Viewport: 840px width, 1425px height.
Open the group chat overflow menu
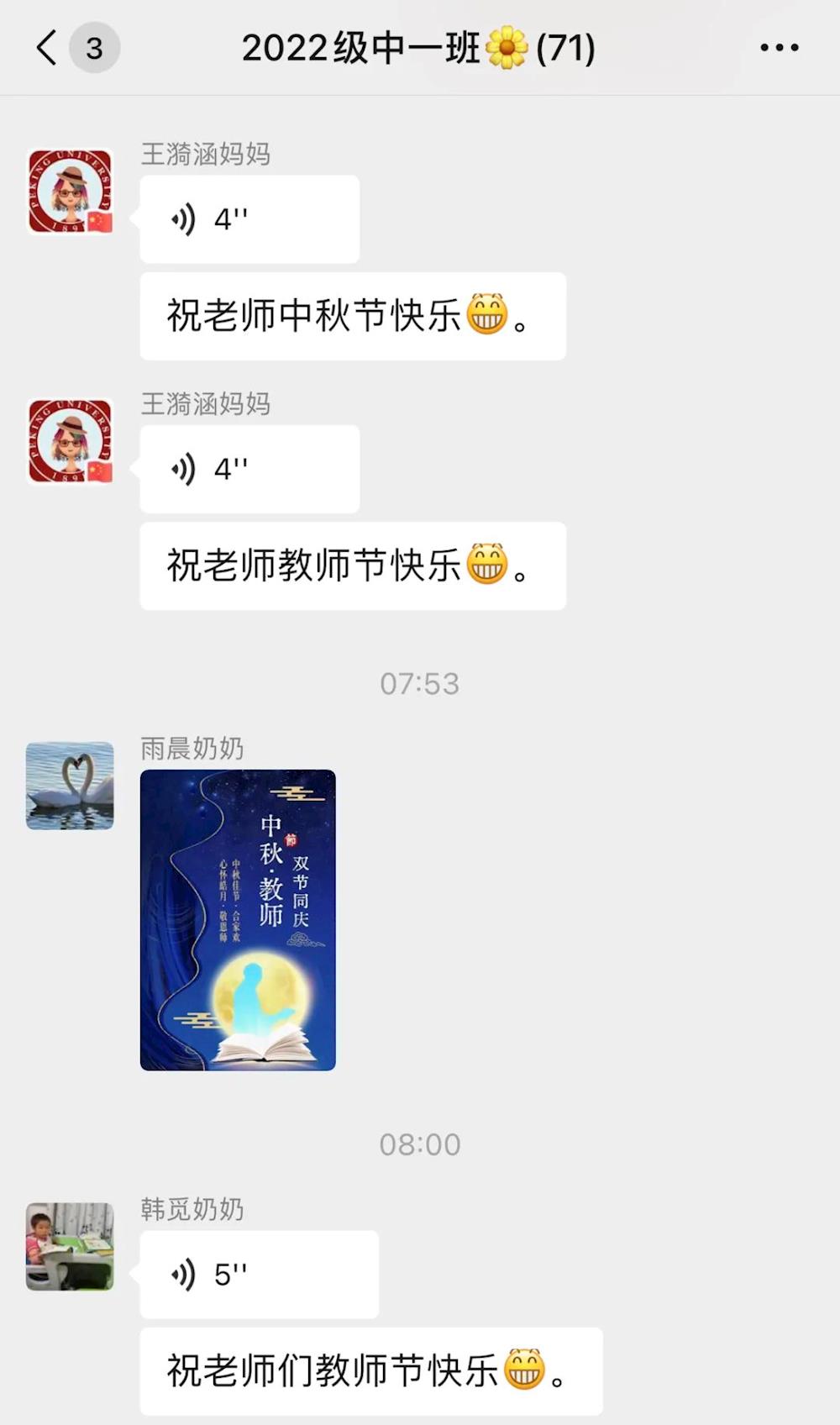pos(779,48)
